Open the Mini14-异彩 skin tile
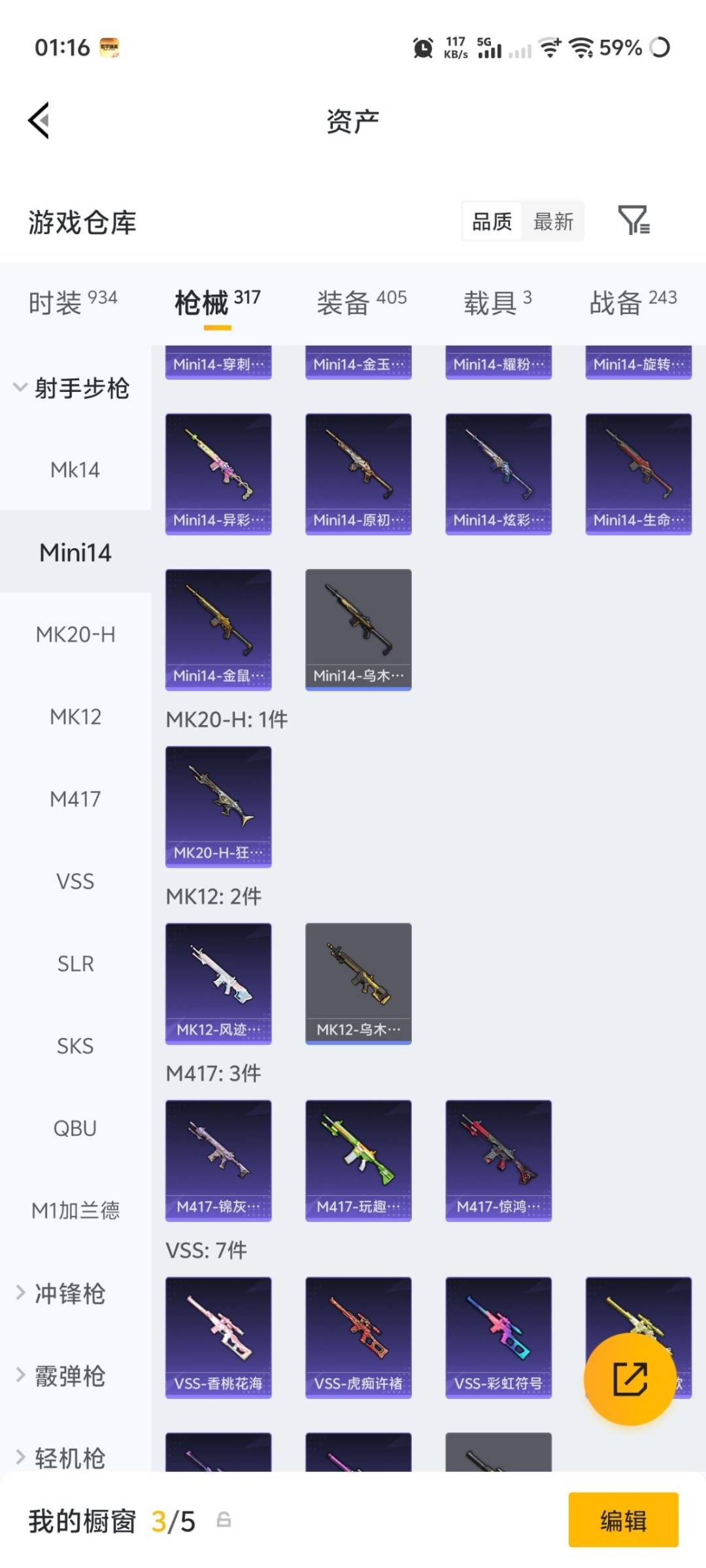 [218, 474]
